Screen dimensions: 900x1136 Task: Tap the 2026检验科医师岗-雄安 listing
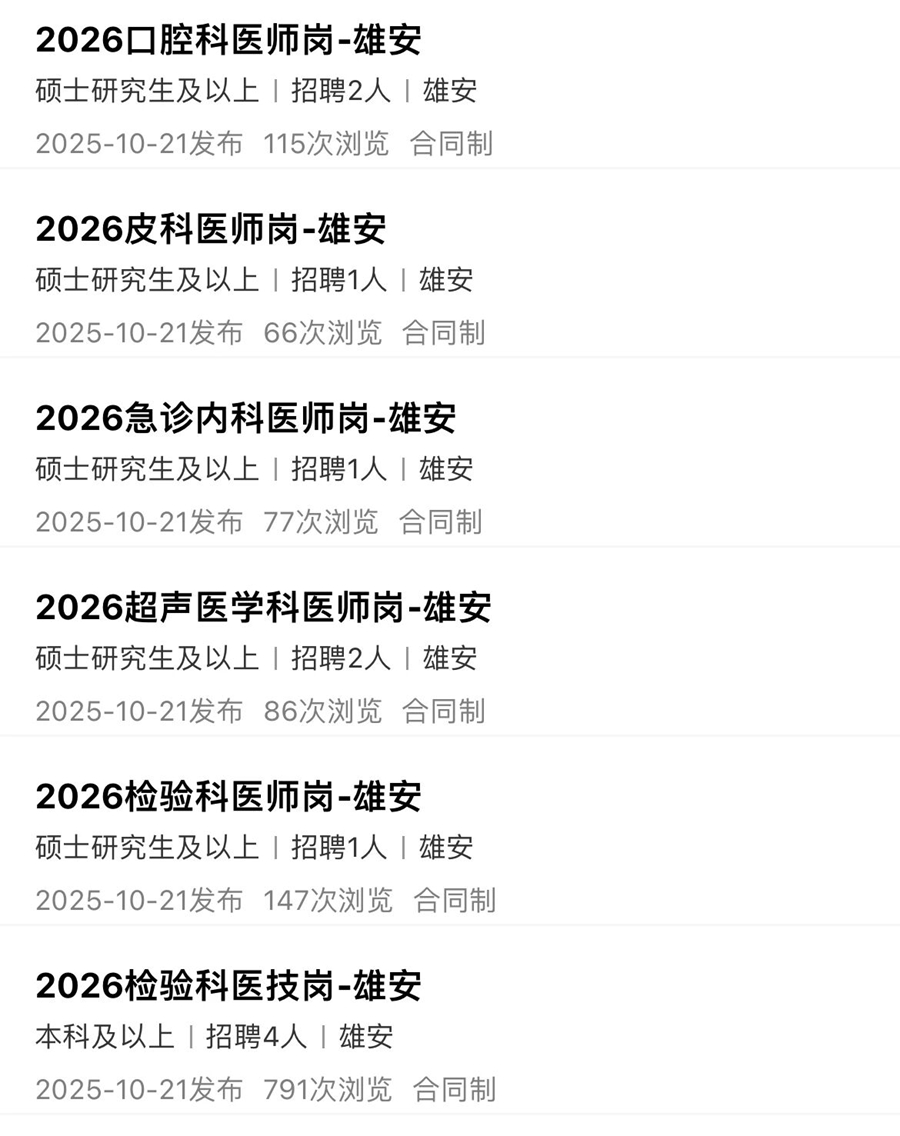click(x=228, y=797)
